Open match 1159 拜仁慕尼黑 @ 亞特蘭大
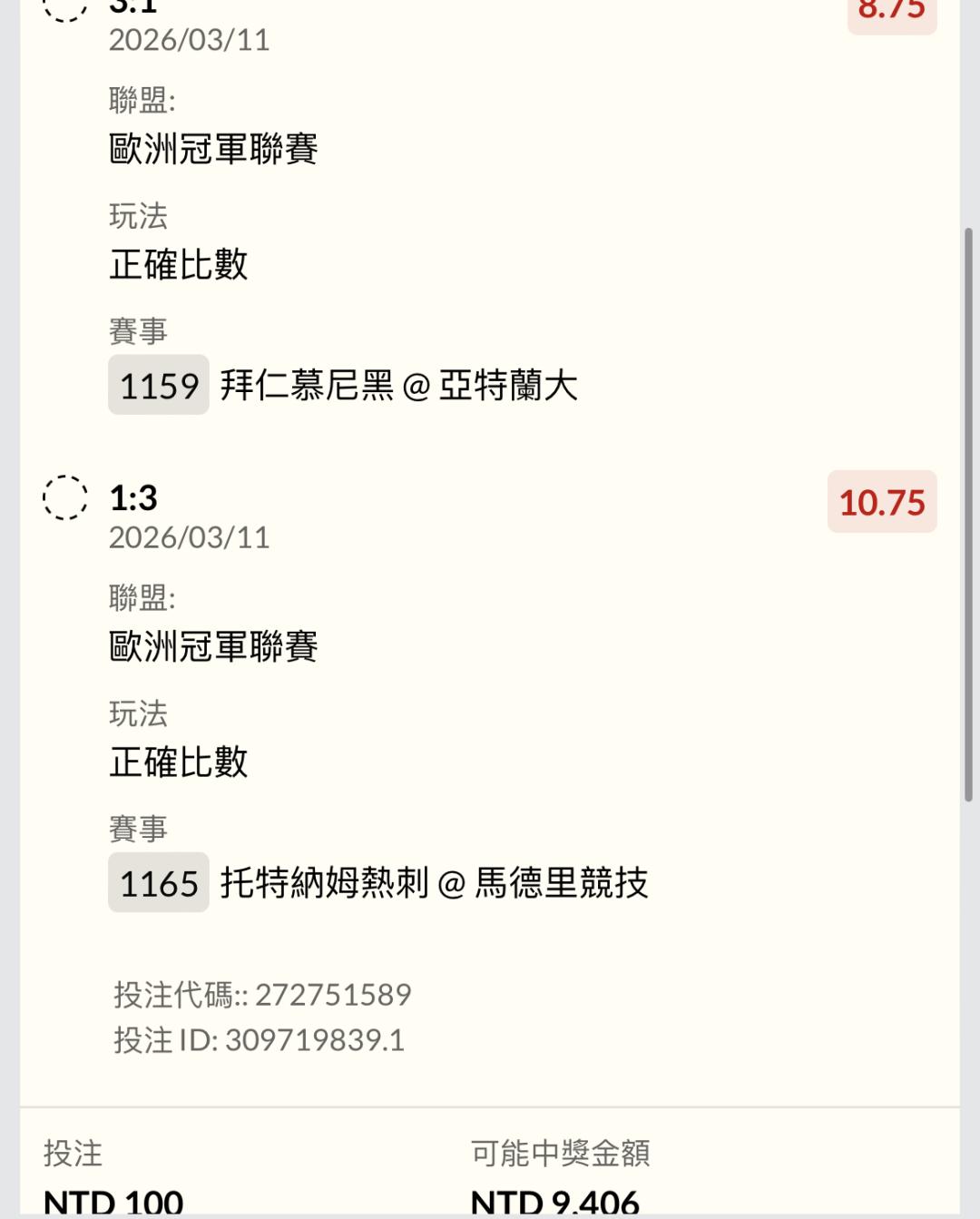Viewport: 980px width, 1219px height. (x=343, y=386)
